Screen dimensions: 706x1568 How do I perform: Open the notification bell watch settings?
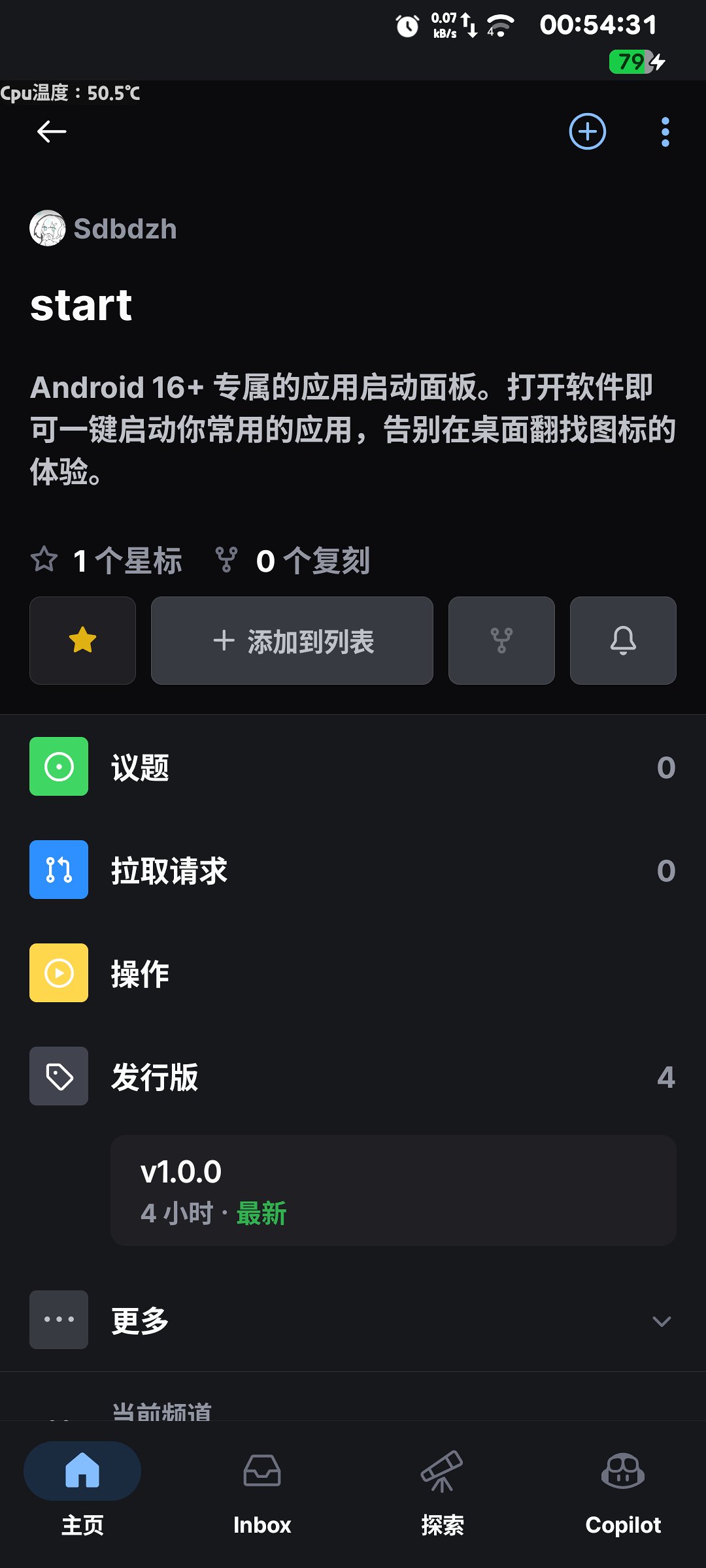623,640
